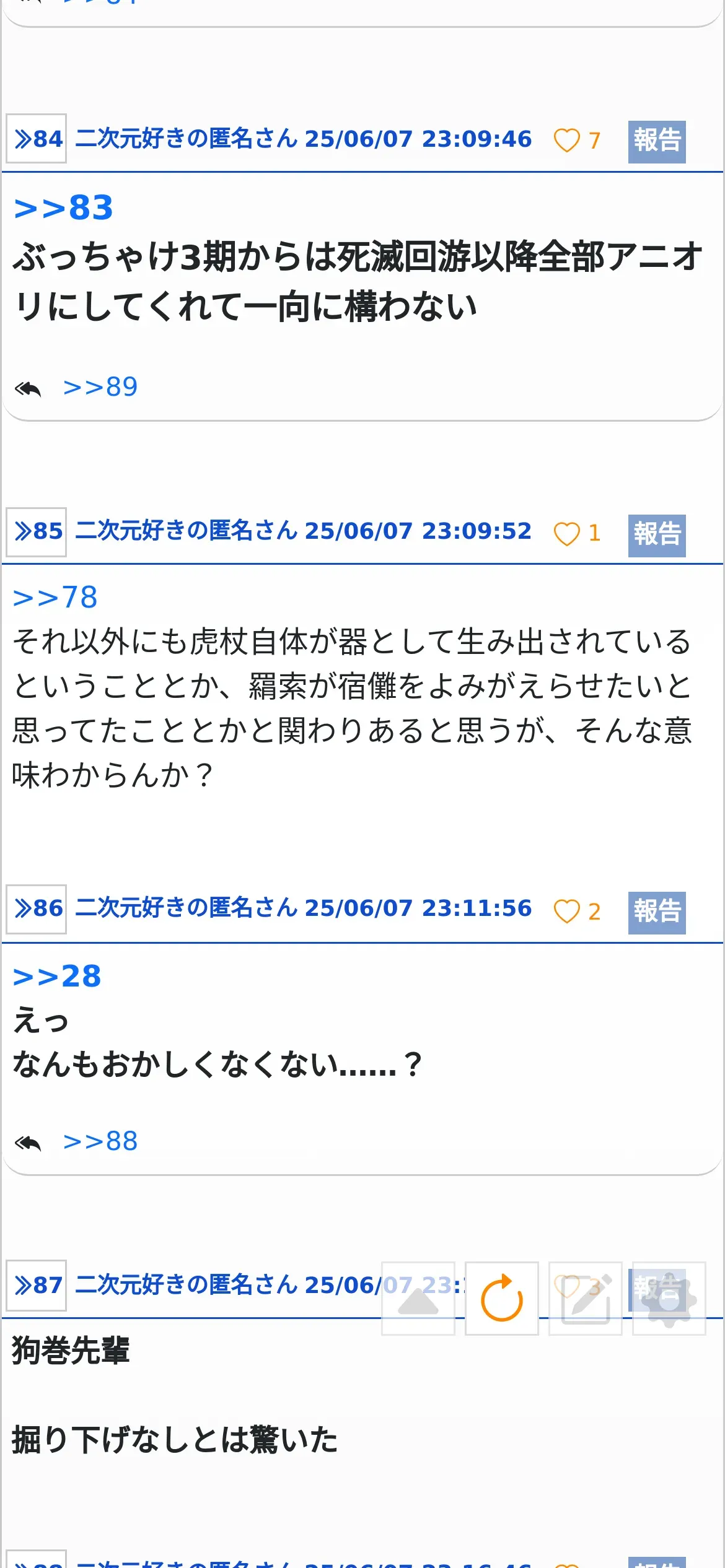The width and height of the screenshot is (725, 1568).
Task: Open settings with the gear button
Action: (x=669, y=1299)
